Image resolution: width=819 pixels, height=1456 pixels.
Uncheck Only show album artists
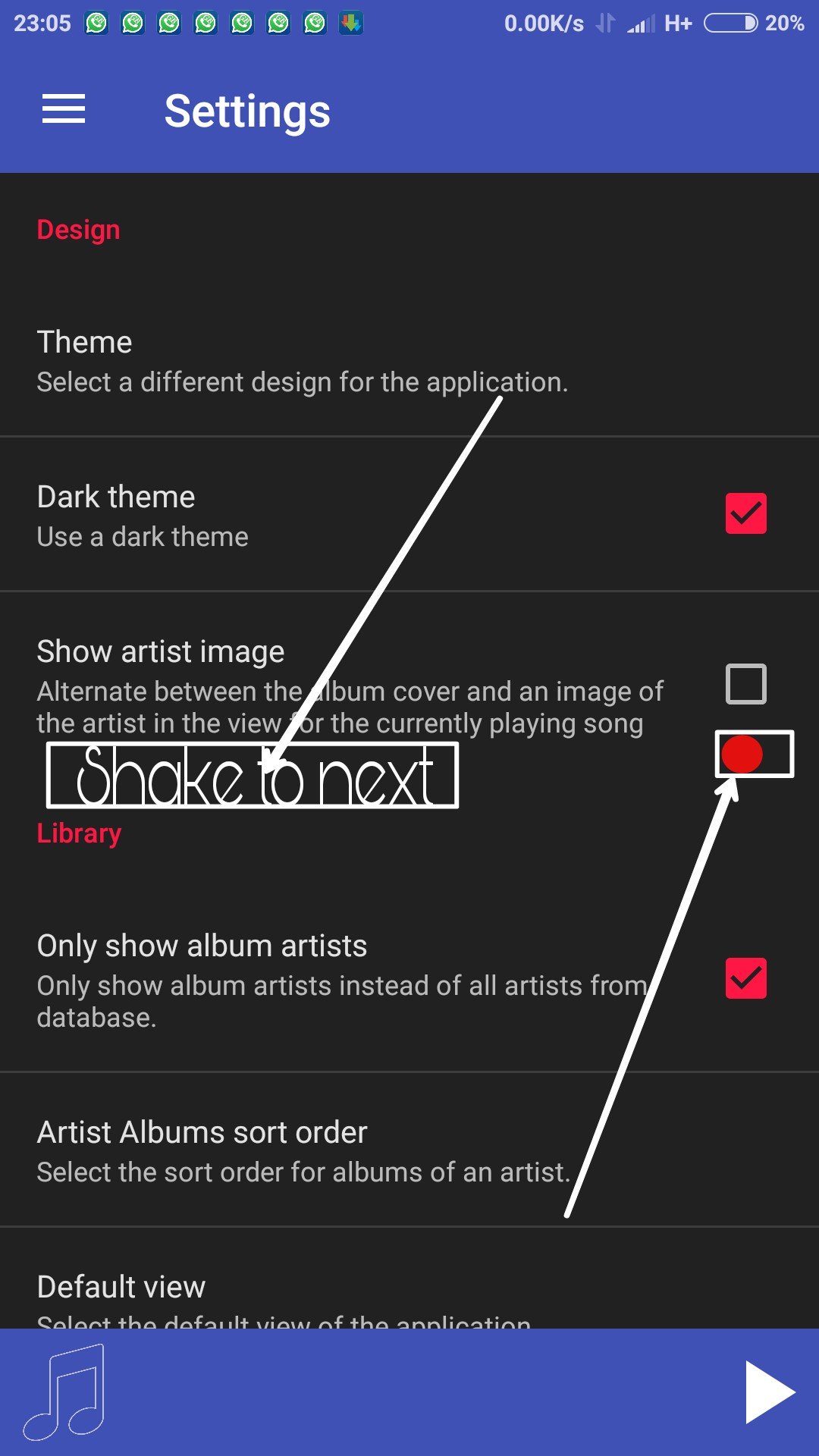click(746, 978)
